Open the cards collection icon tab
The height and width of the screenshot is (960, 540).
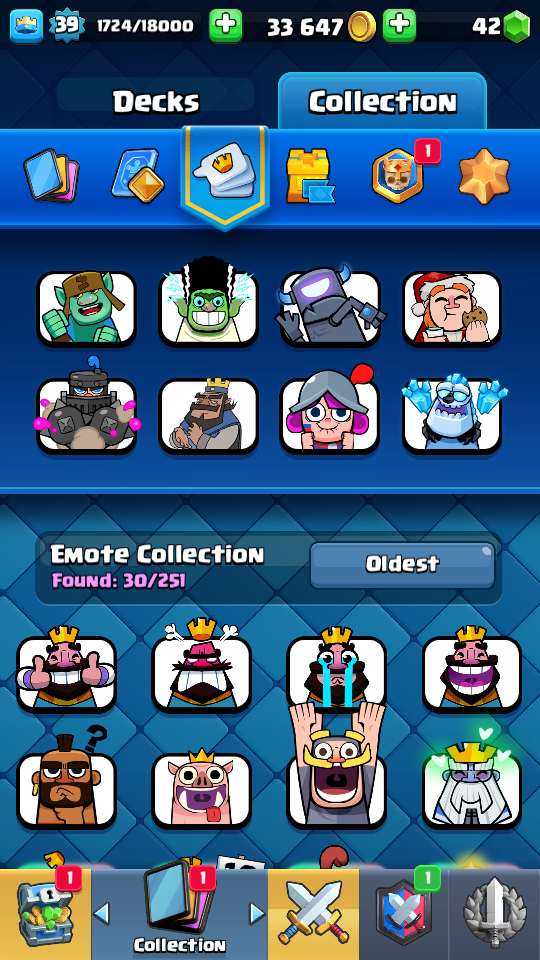coord(51,176)
